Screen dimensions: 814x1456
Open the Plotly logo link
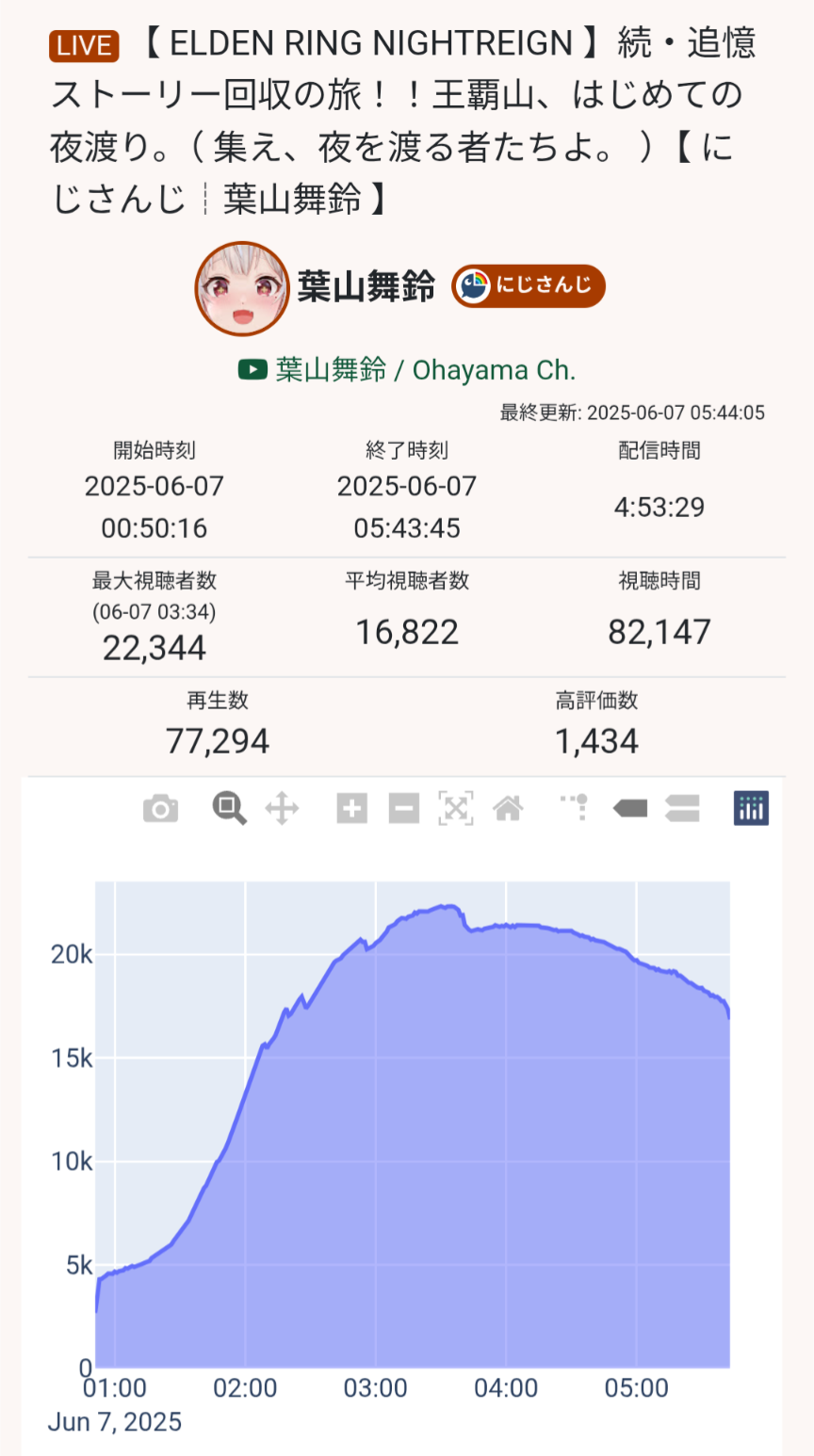point(752,808)
